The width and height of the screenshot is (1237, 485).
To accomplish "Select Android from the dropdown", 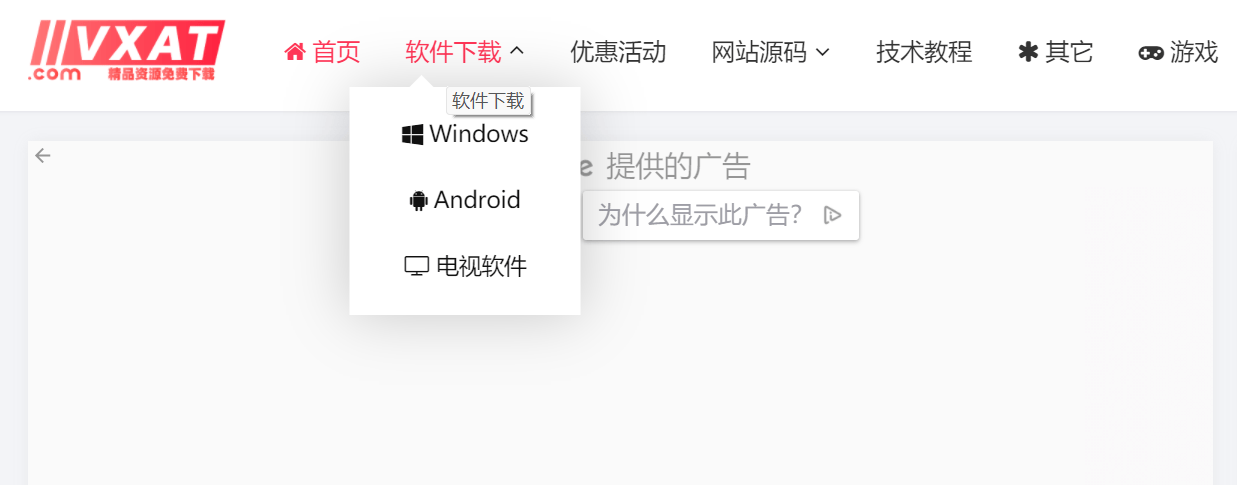I will [465, 200].
